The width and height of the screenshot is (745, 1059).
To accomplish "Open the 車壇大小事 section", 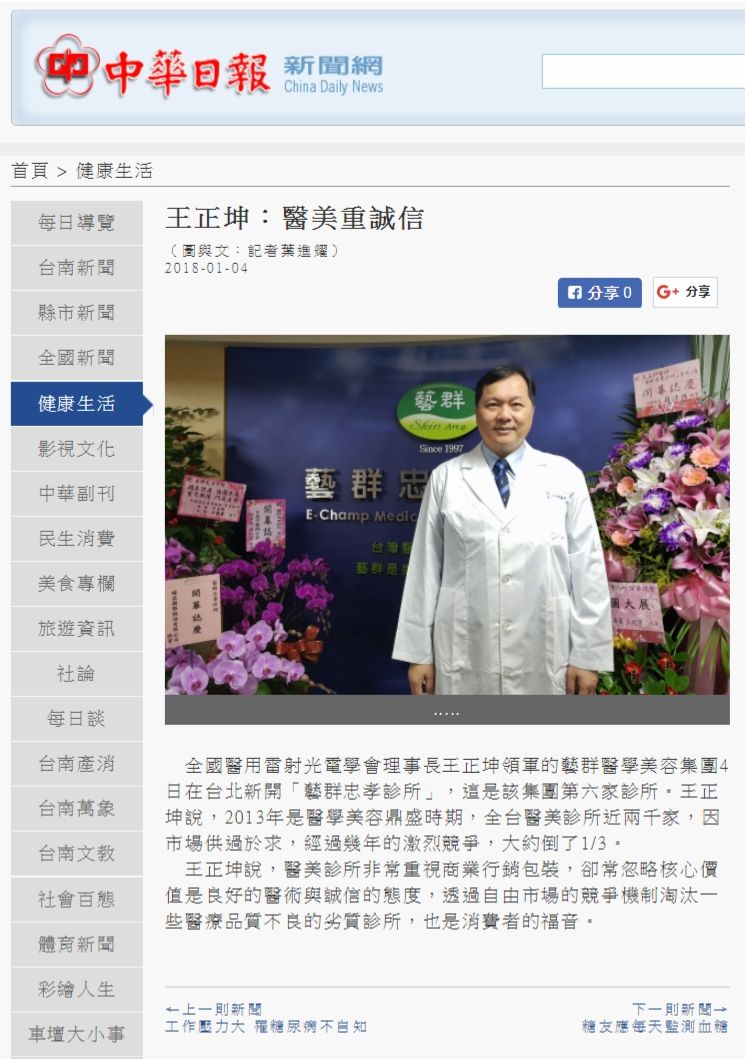I will [77, 1034].
